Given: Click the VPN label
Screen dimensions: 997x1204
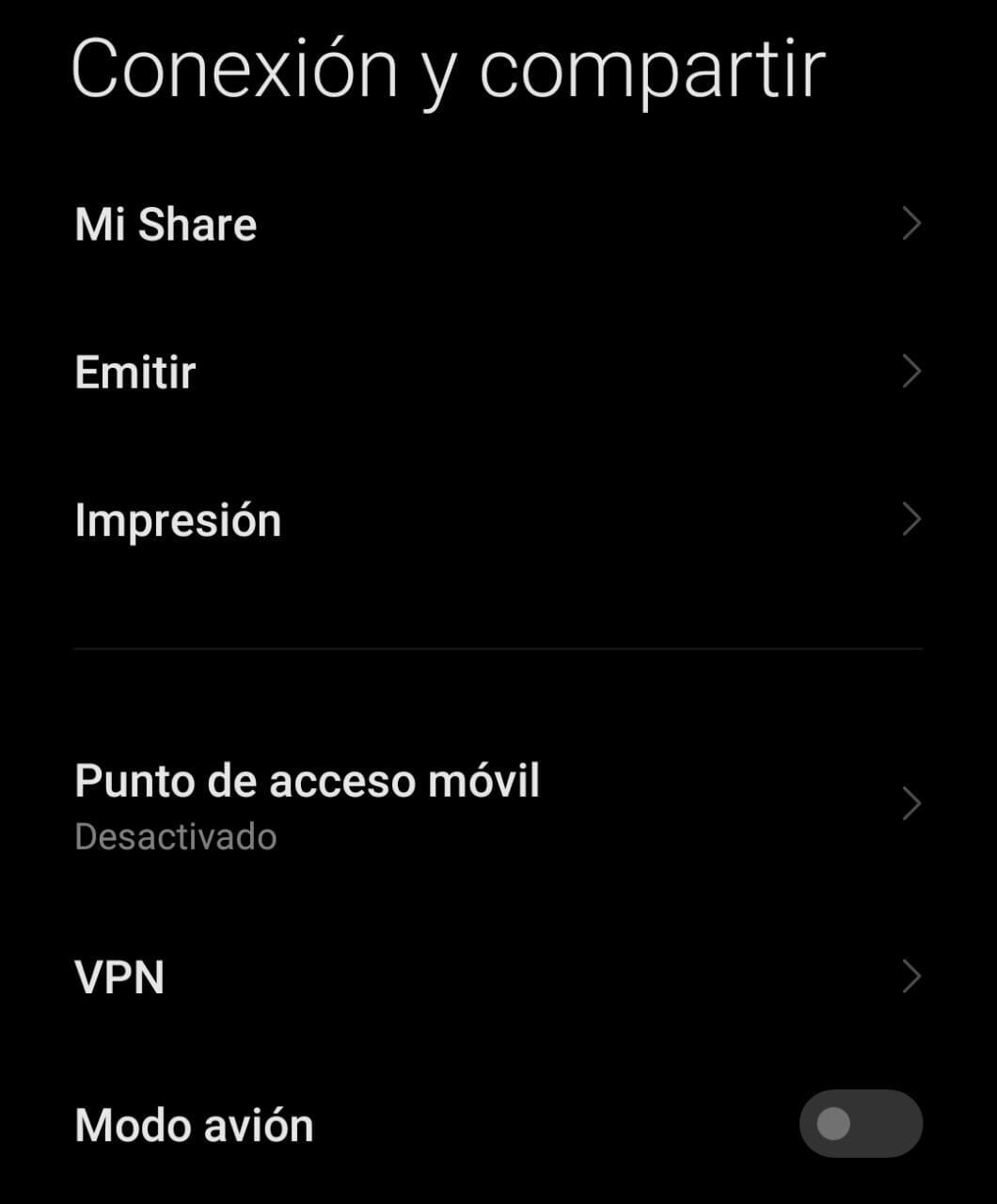Looking at the screenshot, I should pos(119,978).
